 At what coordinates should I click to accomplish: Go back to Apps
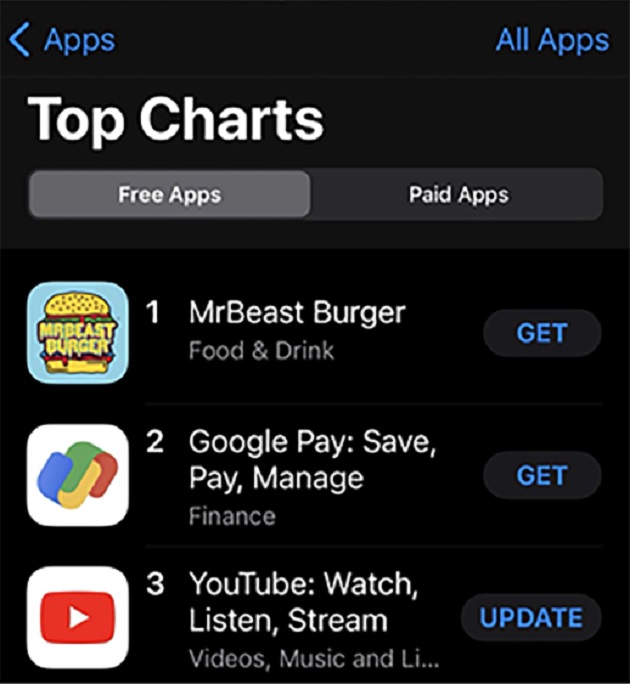[x=62, y=40]
